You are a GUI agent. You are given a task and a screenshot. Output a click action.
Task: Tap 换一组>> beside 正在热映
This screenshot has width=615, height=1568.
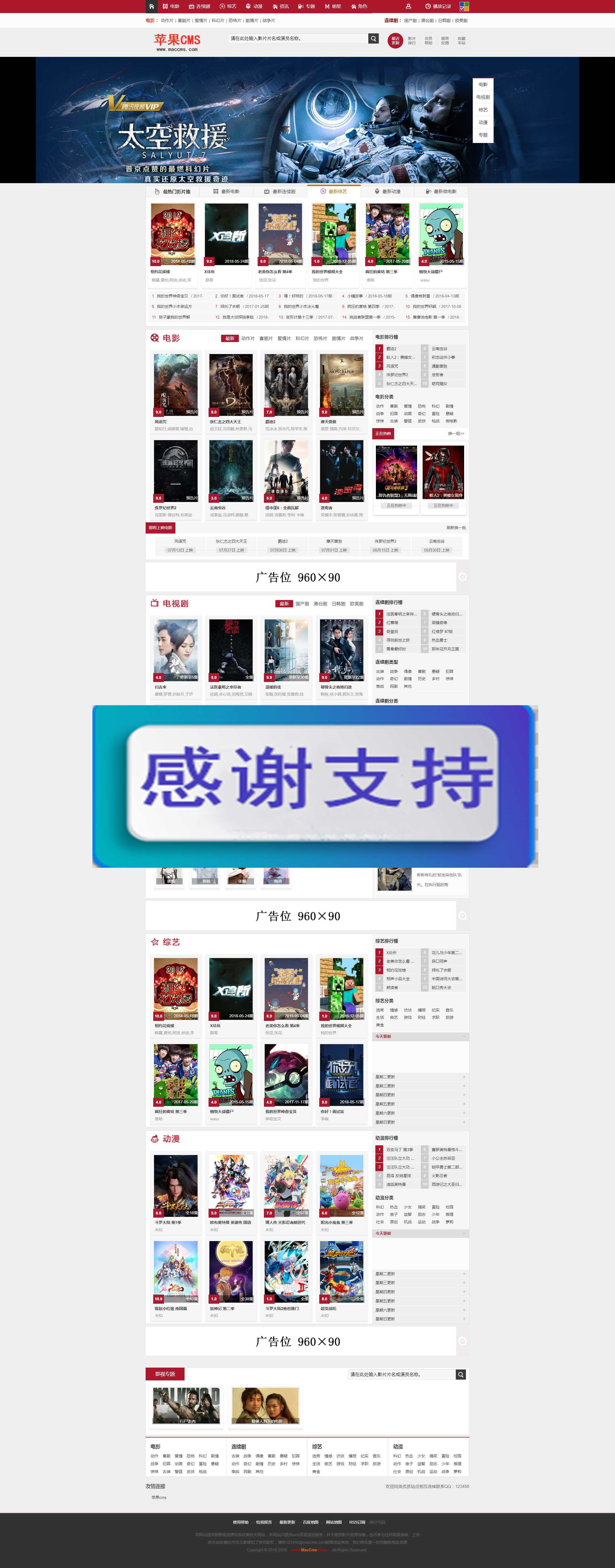point(456,433)
